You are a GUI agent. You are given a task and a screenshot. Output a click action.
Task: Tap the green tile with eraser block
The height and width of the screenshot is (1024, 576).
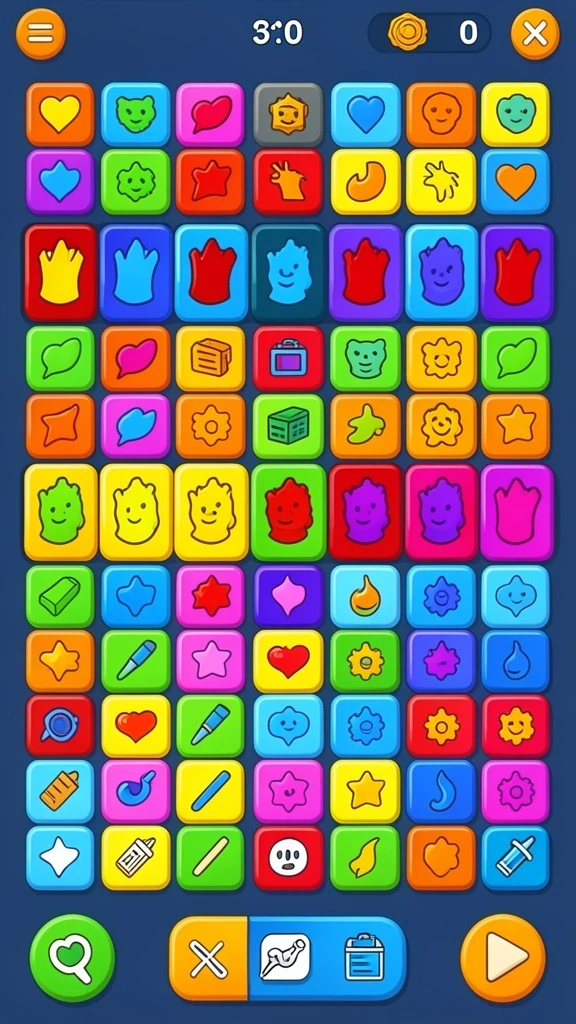pyautogui.click(x=60, y=596)
